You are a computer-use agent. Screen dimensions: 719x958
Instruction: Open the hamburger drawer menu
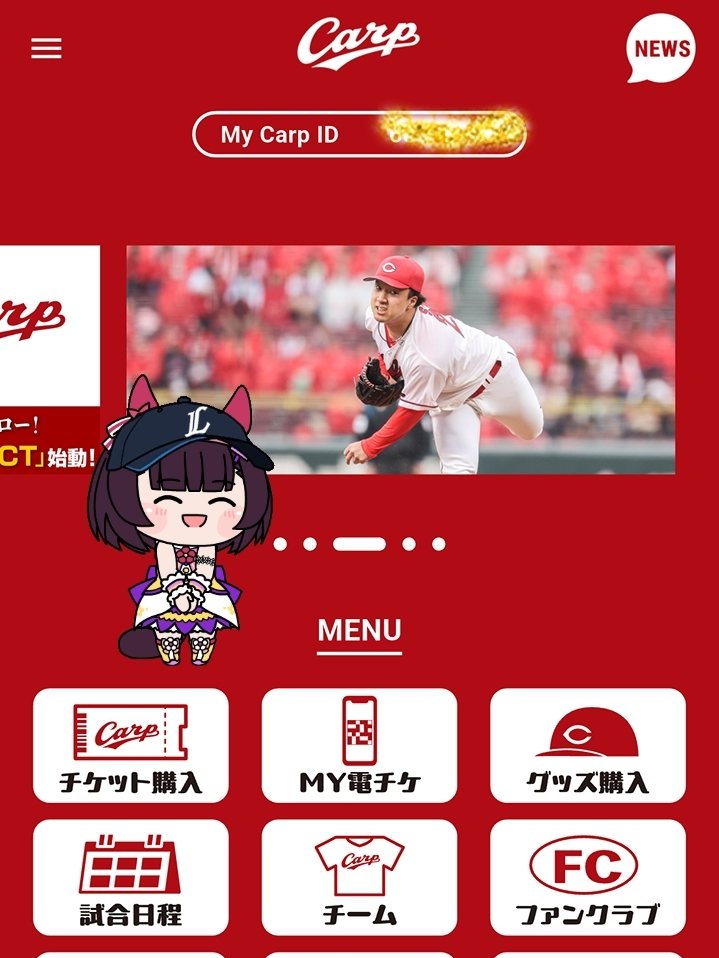[46, 49]
